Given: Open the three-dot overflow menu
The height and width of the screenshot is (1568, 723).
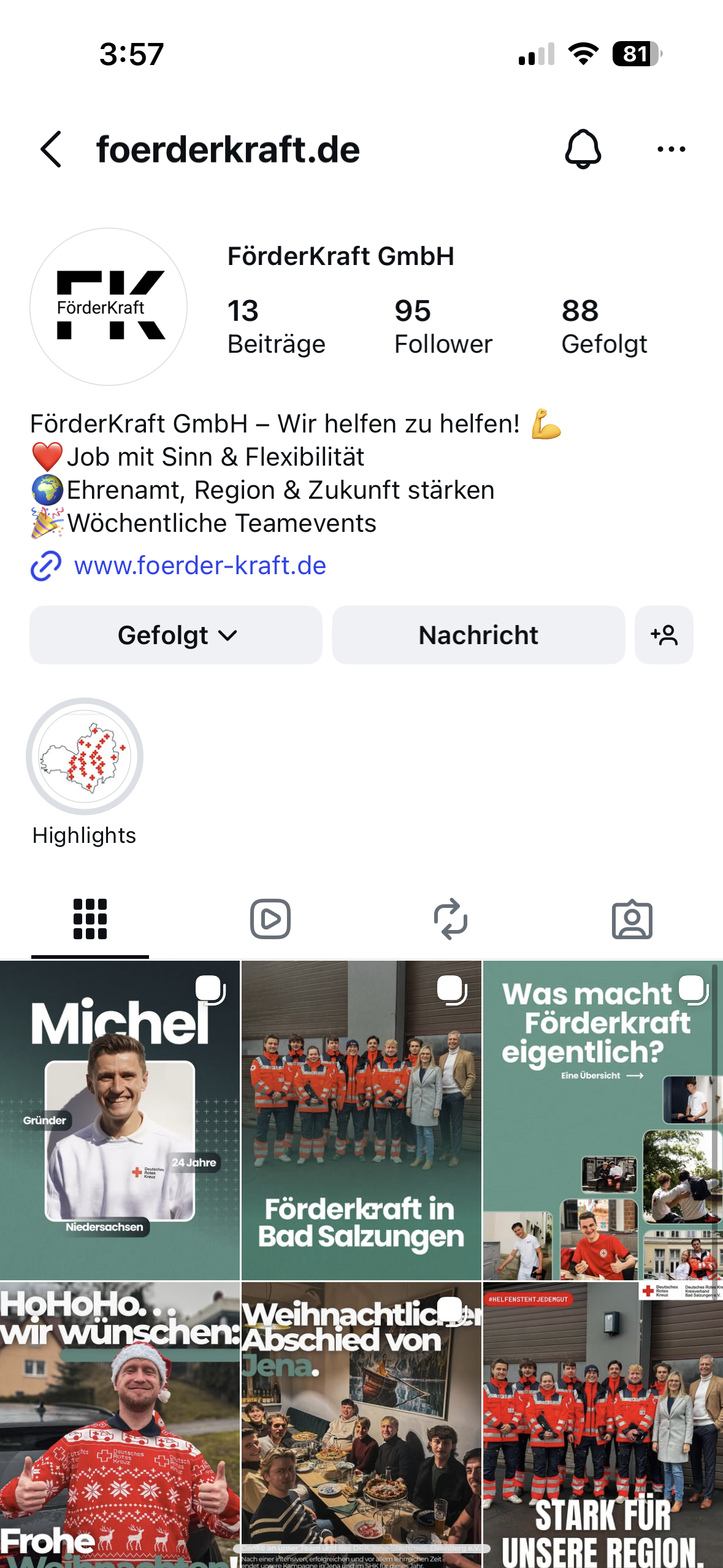Looking at the screenshot, I should coord(671,149).
